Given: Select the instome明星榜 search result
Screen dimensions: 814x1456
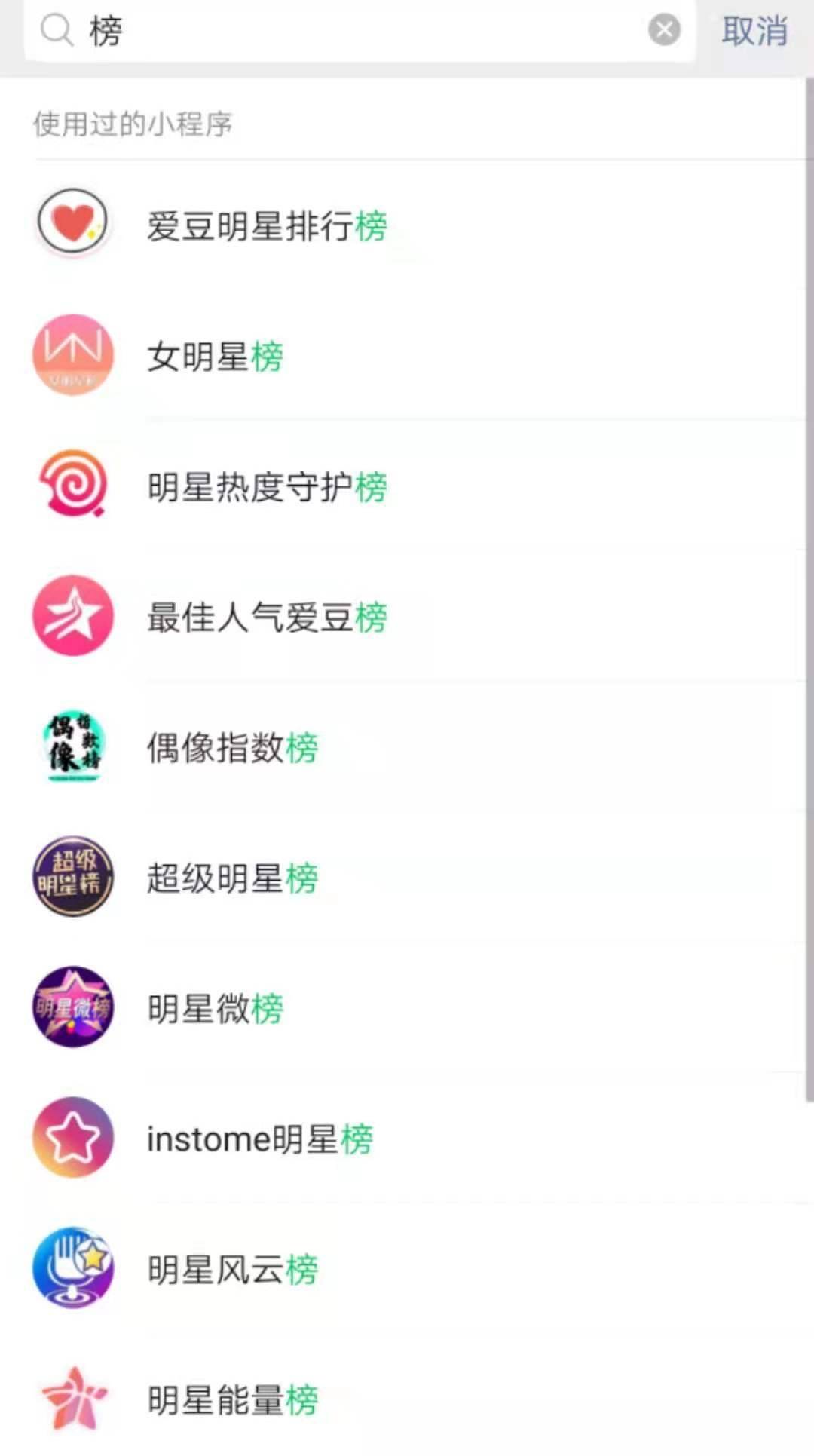Looking at the screenshot, I should tap(259, 1138).
